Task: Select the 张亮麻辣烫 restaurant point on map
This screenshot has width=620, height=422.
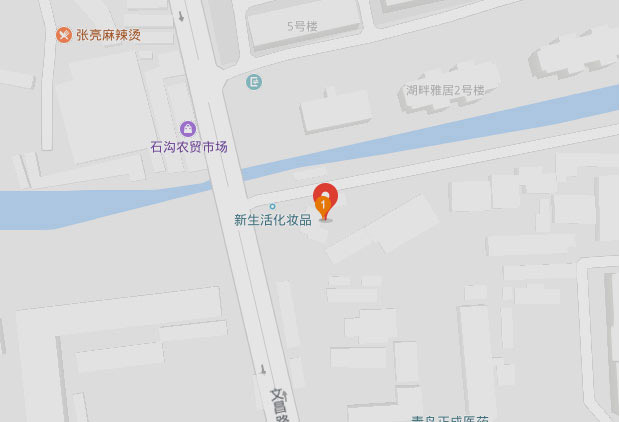Action: tap(63, 35)
